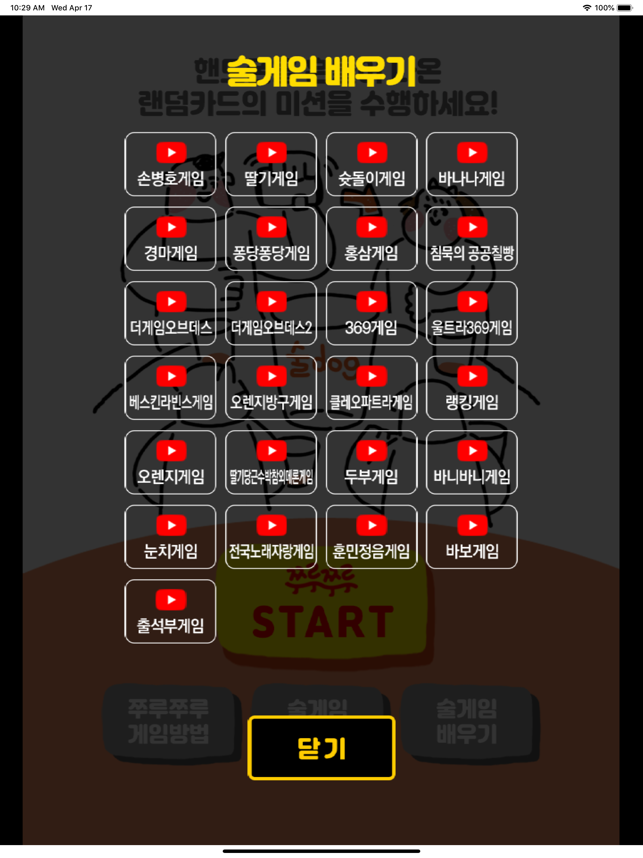
Task: Open the 침묵의 공공칠빵 video
Action: (x=472, y=239)
